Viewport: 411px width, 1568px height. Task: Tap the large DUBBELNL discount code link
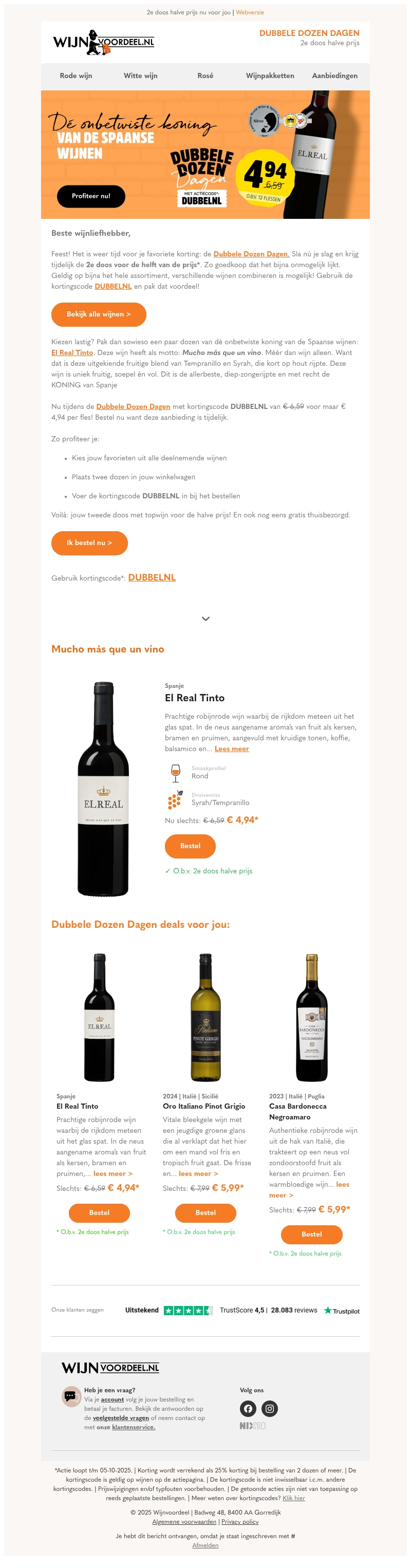[x=152, y=577]
